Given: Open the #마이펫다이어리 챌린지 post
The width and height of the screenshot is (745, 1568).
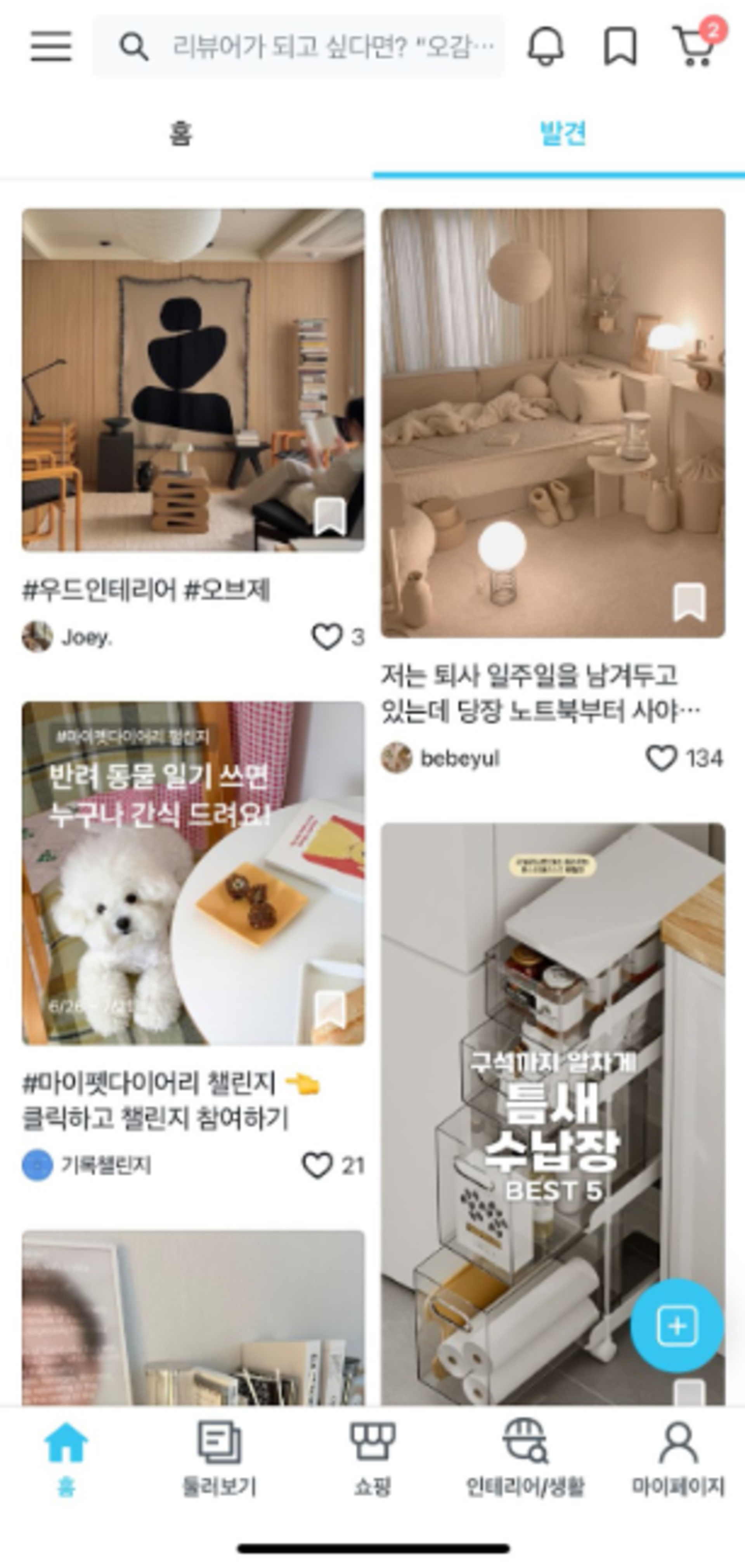Looking at the screenshot, I should [194, 873].
